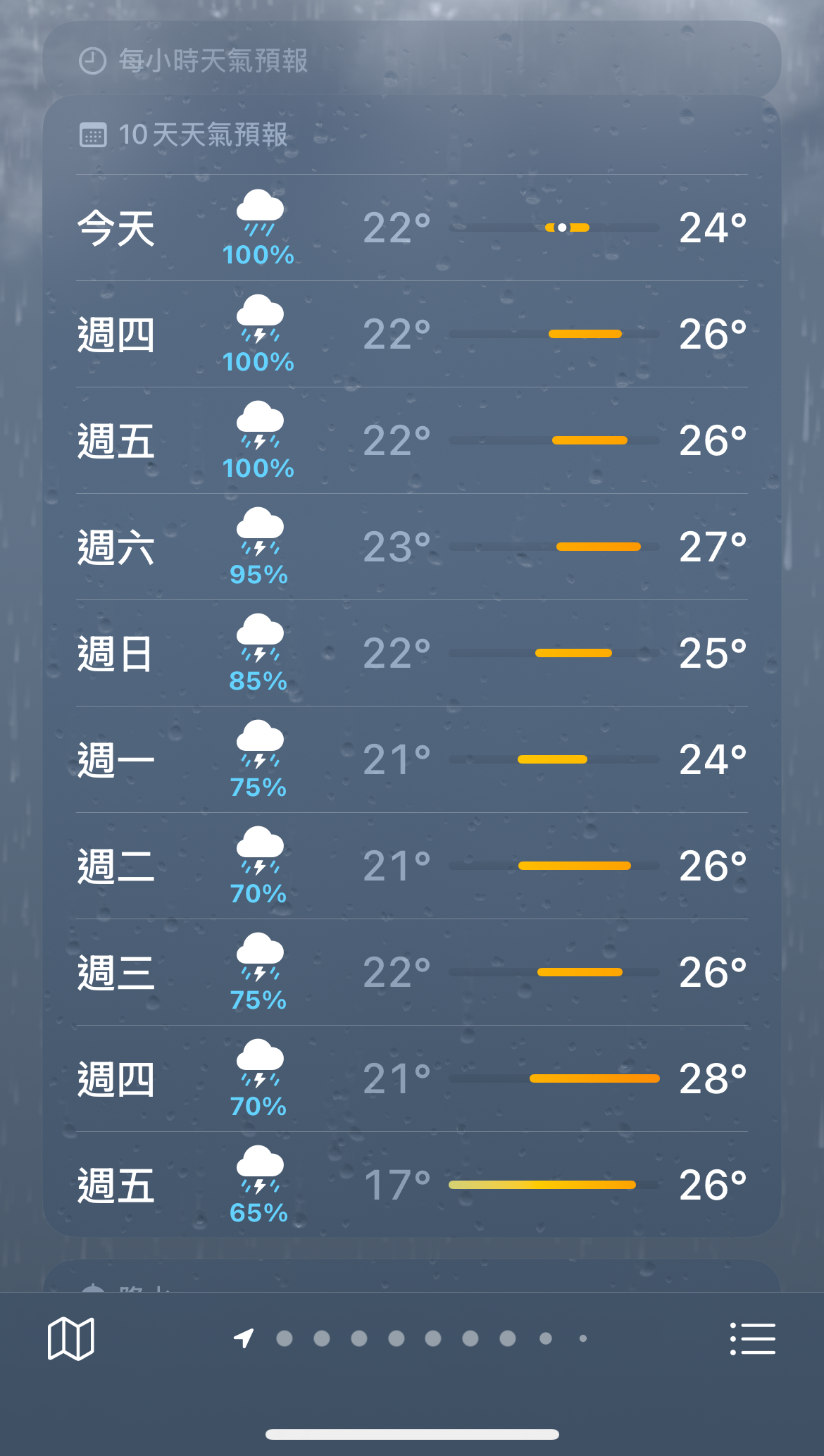View 週一 forecast details
Image resolution: width=824 pixels, height=1456 pixels.
click(412, 760)
